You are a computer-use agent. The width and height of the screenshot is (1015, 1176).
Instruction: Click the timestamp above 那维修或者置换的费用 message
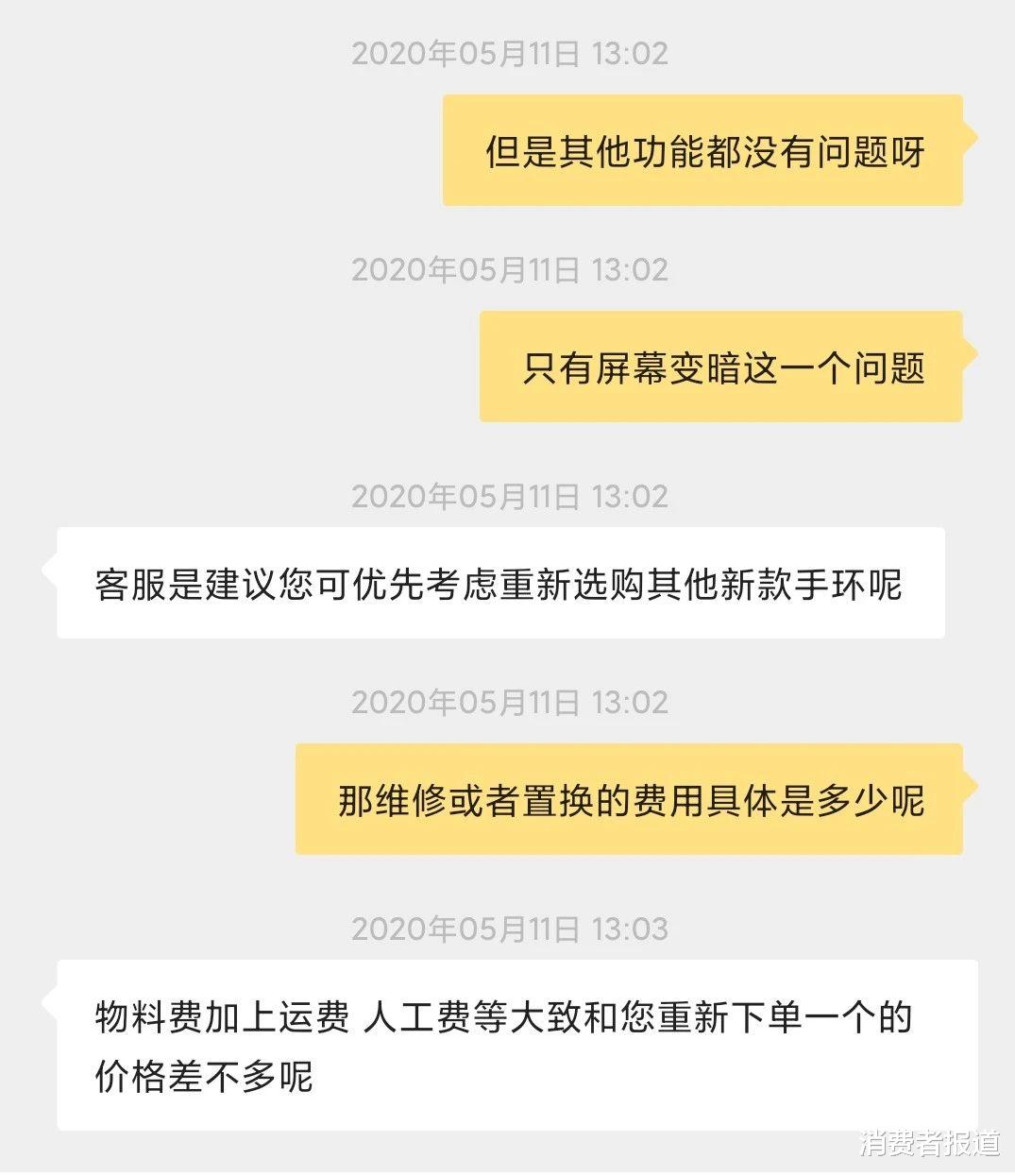510,703
